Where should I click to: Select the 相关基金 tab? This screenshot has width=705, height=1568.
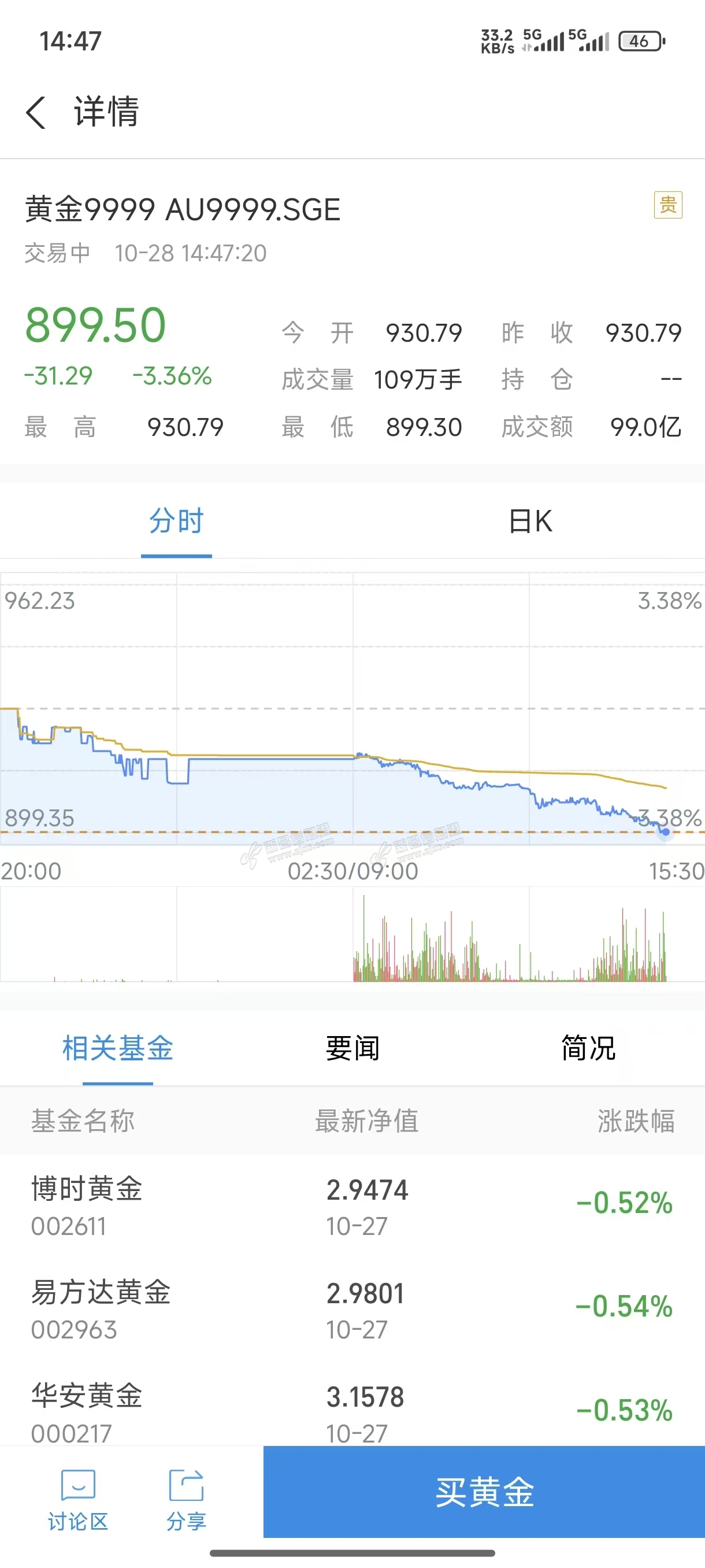click(x=117, y=1048)
